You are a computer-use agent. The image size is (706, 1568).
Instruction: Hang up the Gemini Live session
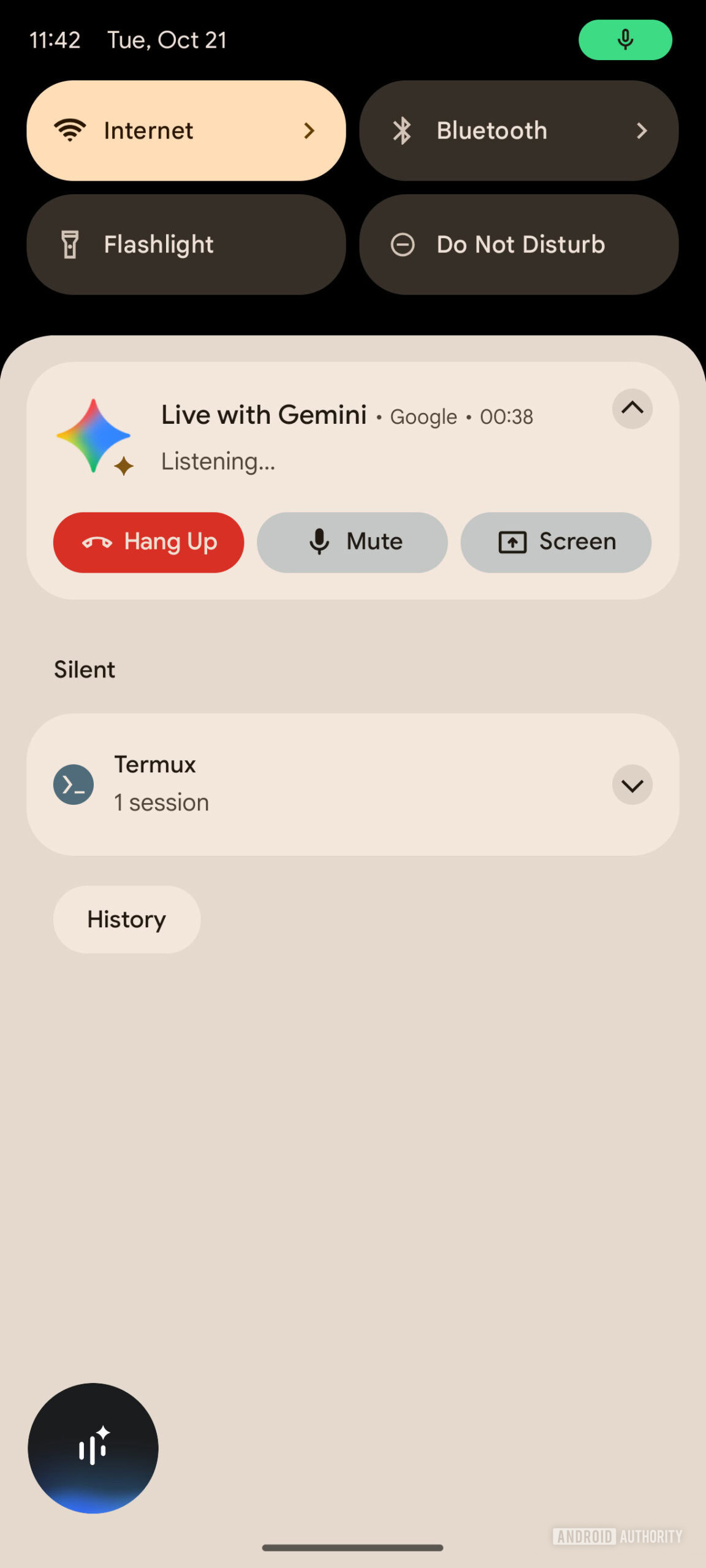148,542
